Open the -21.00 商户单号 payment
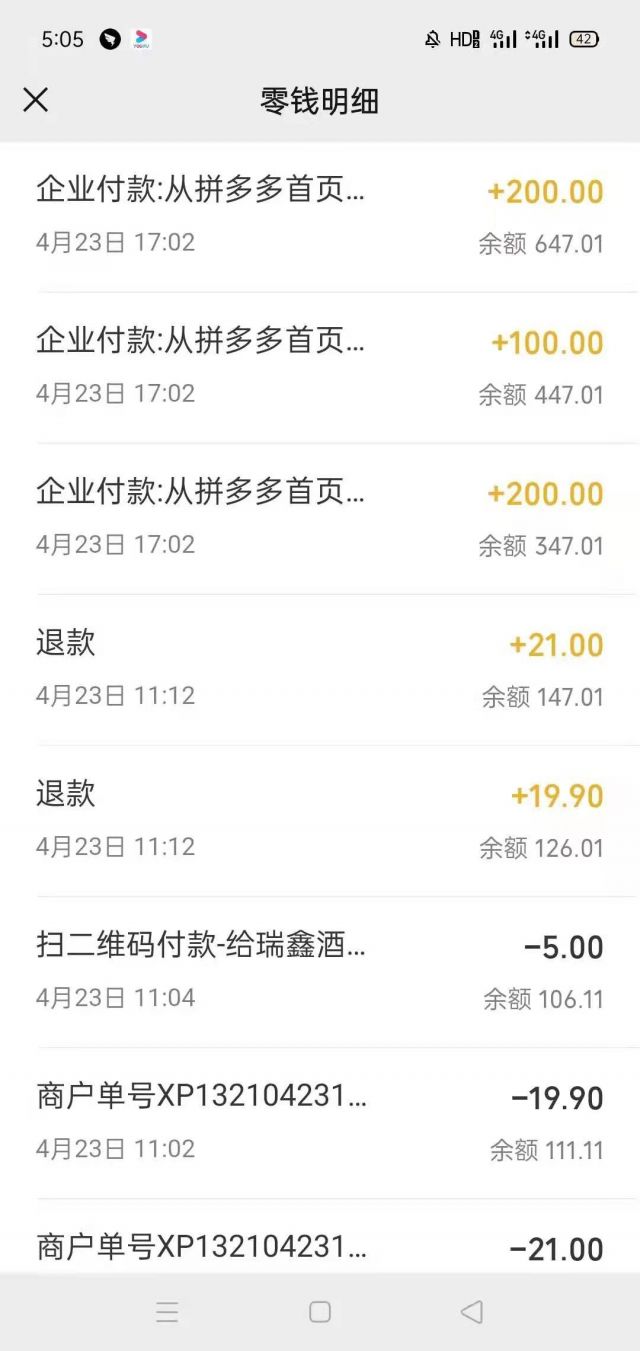The width and height of the screenshot is (640, 1351). pos(320,1246)
